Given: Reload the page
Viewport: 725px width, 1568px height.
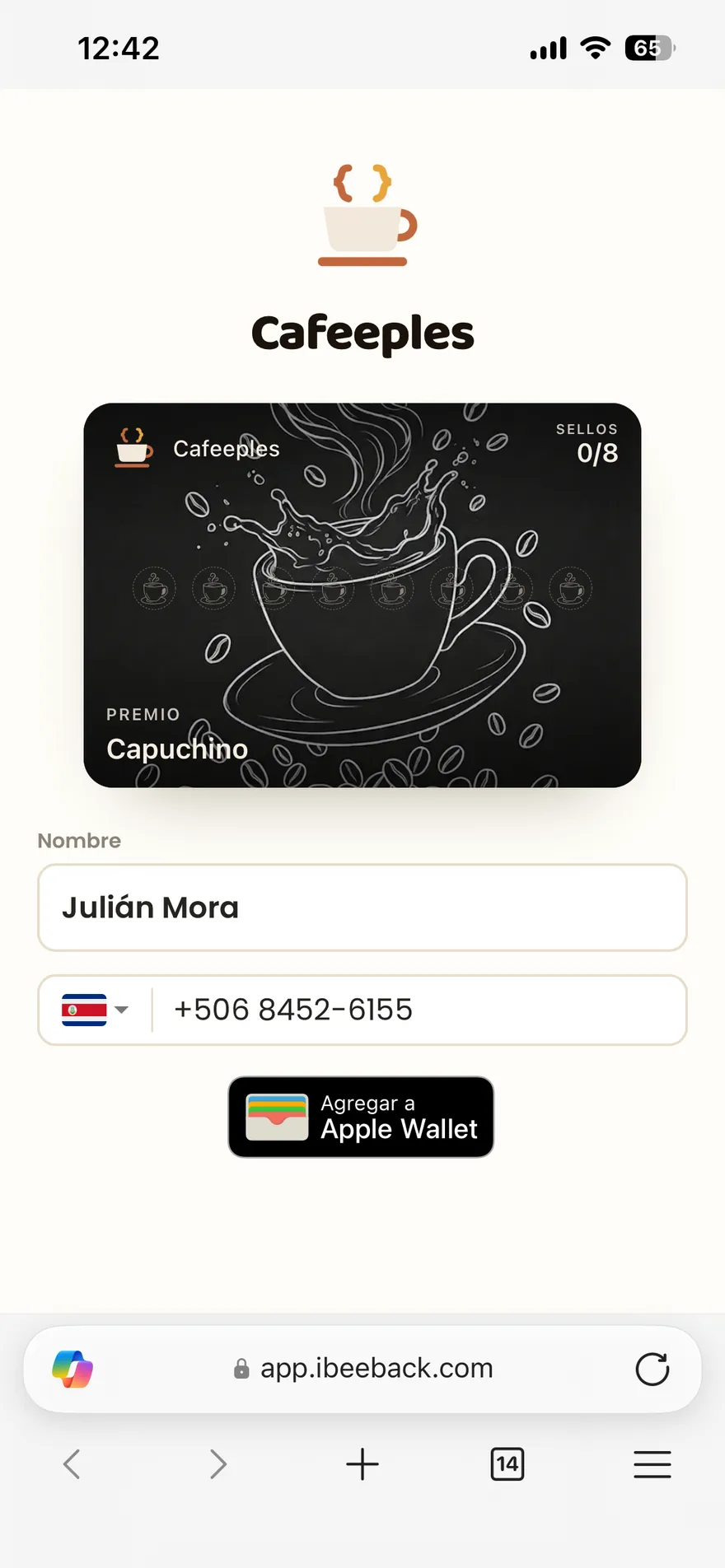Looking at the screenshot, I should pos(652,1370).
